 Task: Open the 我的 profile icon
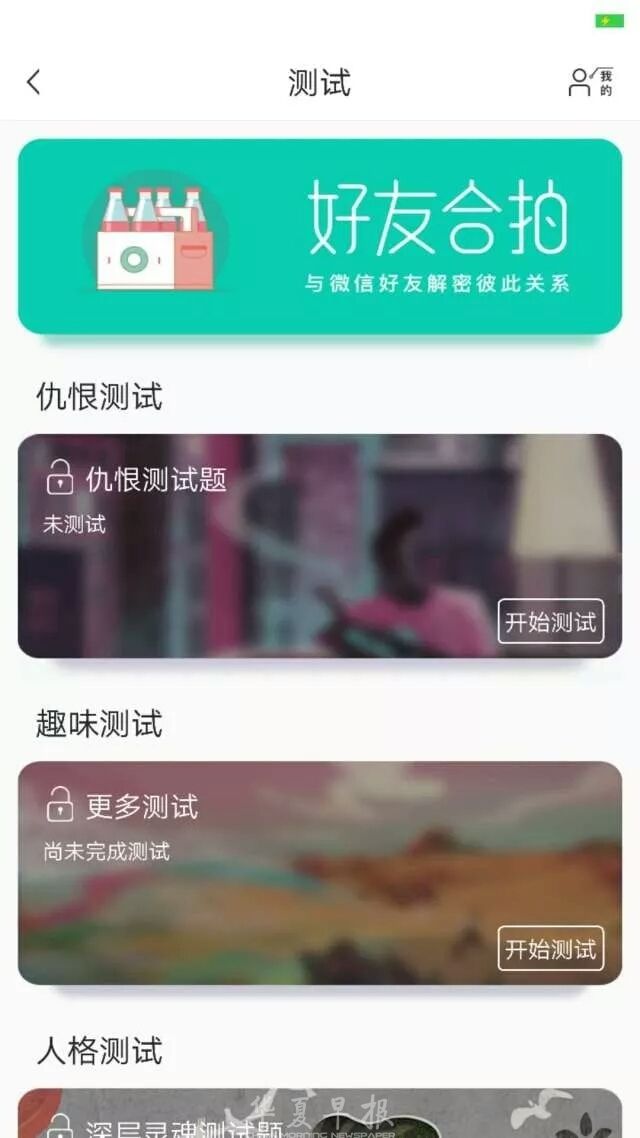point(589,82)
